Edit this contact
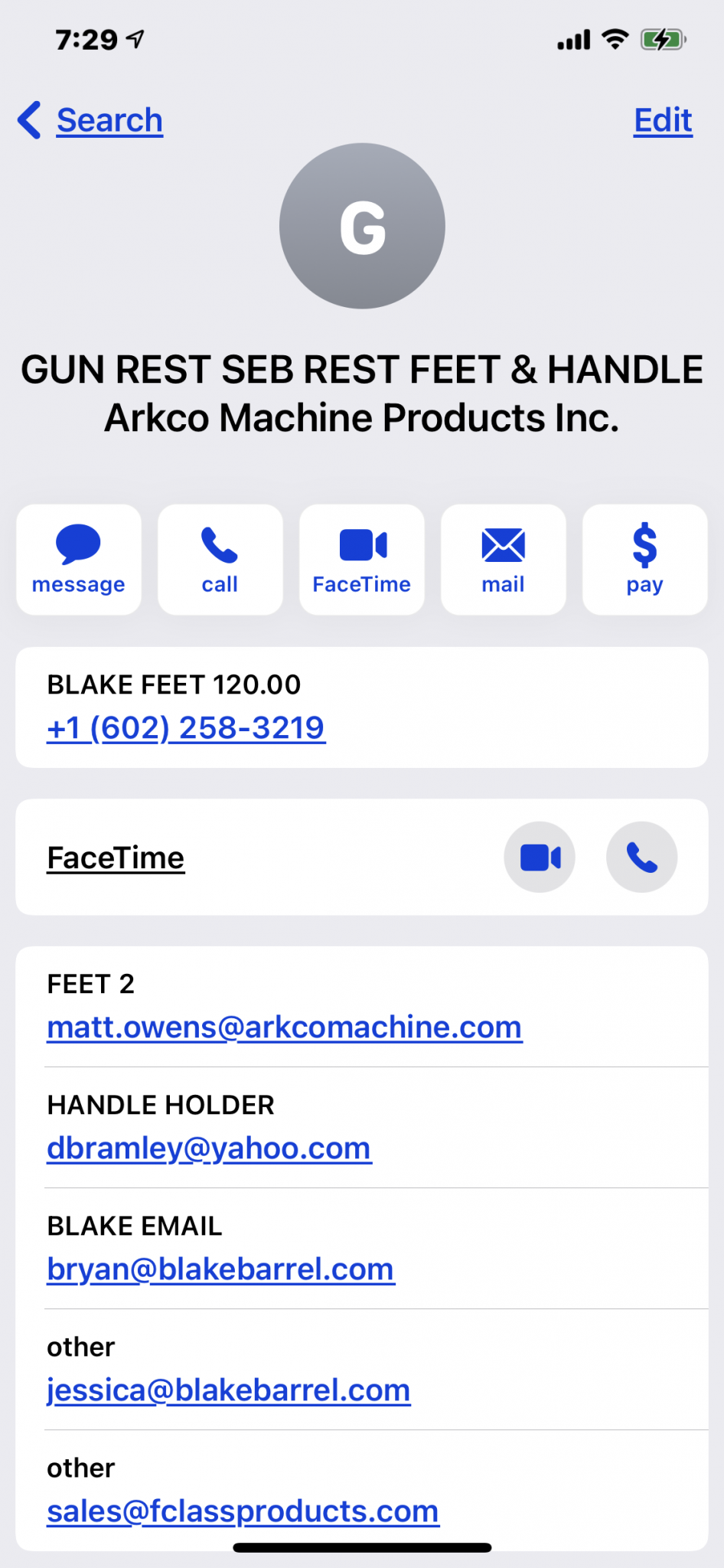Screen dimensions: 724x1568 [x=663, y=120]
